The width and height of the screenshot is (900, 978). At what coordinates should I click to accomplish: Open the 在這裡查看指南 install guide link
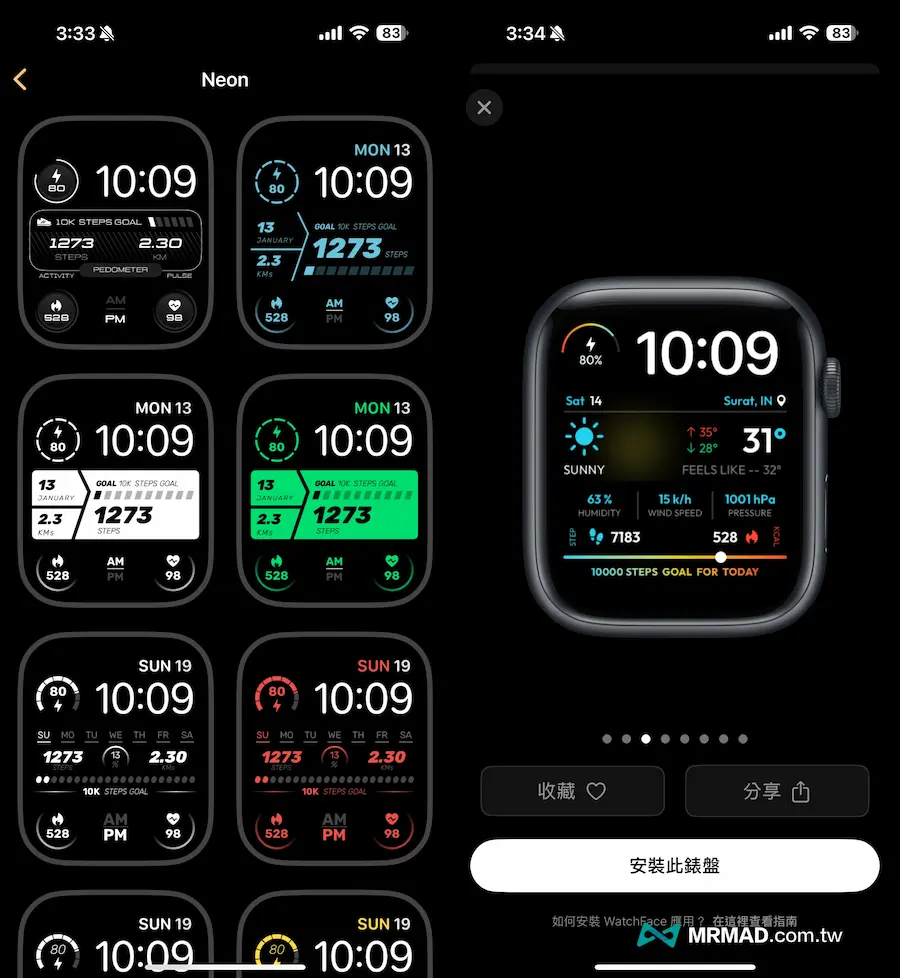[754, 922]
